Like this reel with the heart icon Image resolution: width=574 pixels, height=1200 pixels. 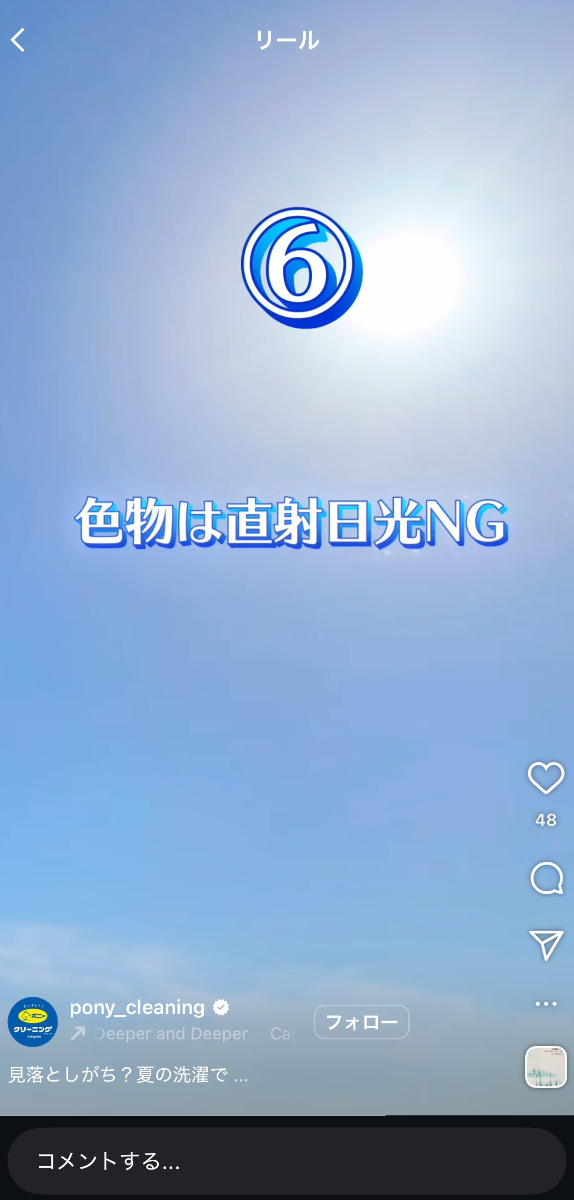pyautogui.click(x=546, y=778)
